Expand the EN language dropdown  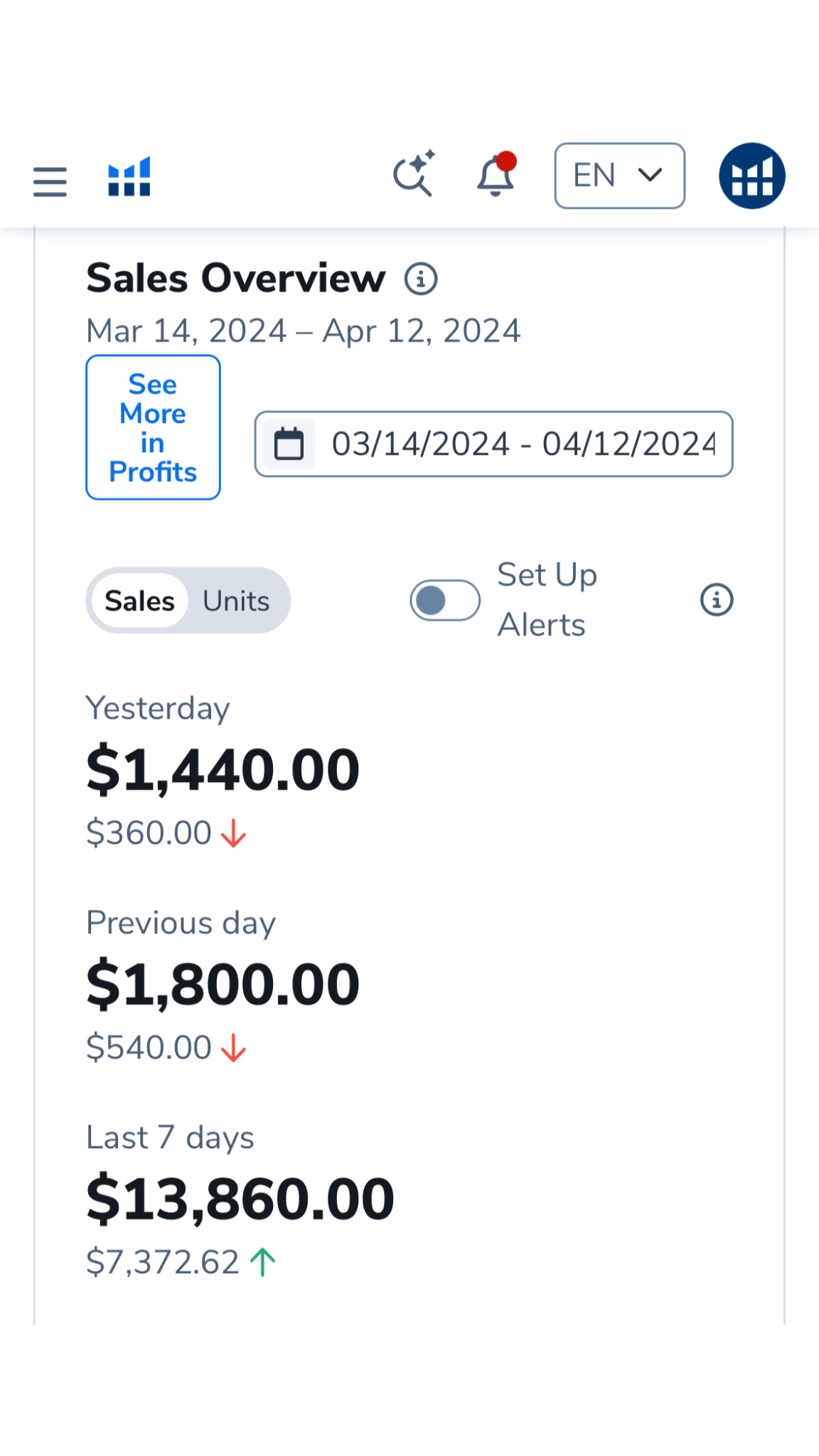point(619,176)
